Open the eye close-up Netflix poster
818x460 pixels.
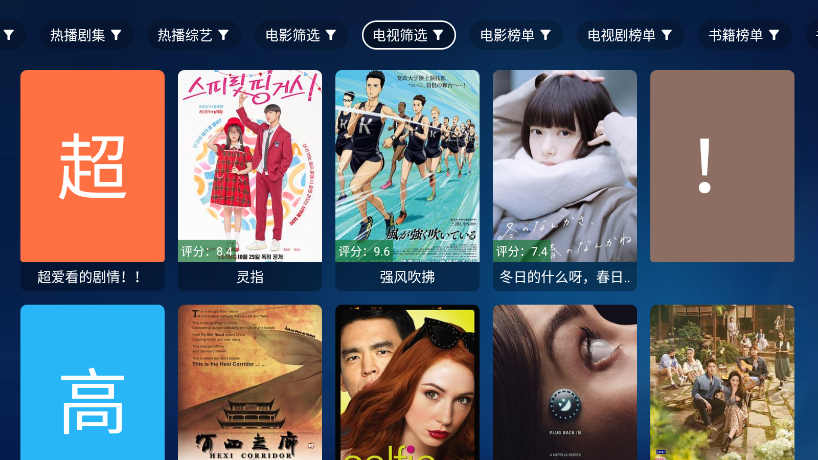click(565, 385)
